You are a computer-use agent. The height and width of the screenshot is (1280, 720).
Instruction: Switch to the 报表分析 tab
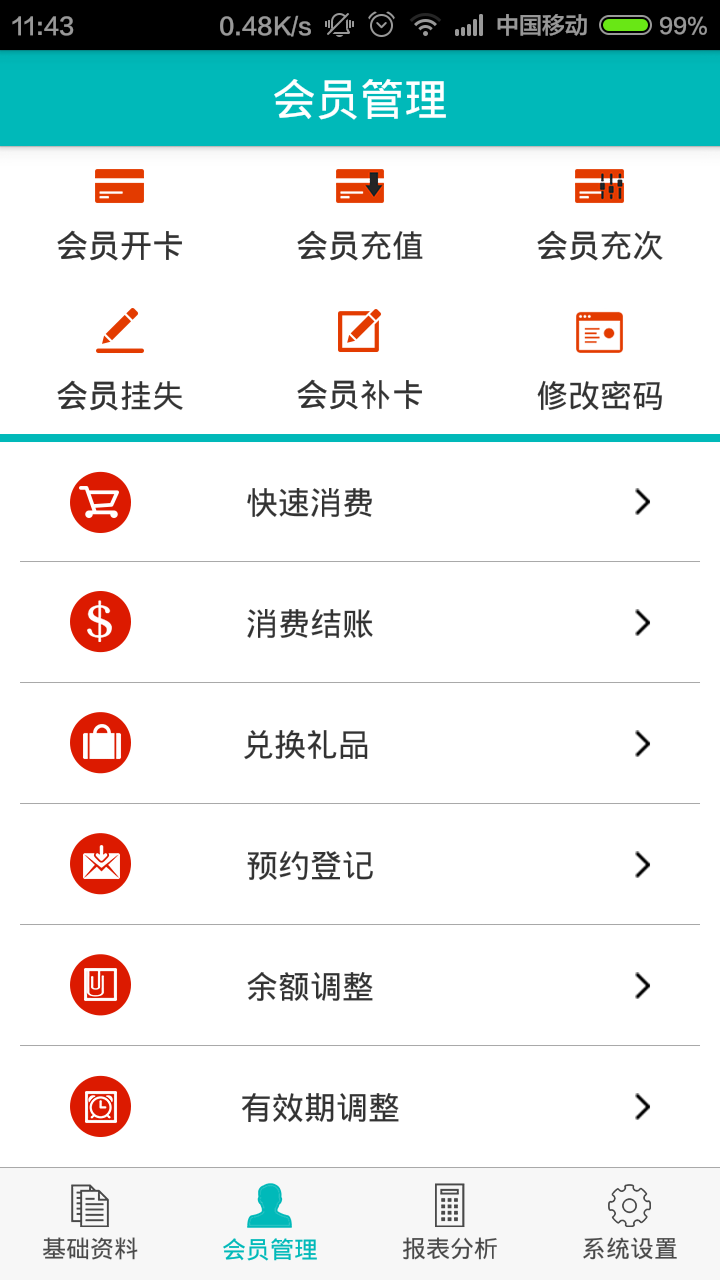tap(450, 1223)
